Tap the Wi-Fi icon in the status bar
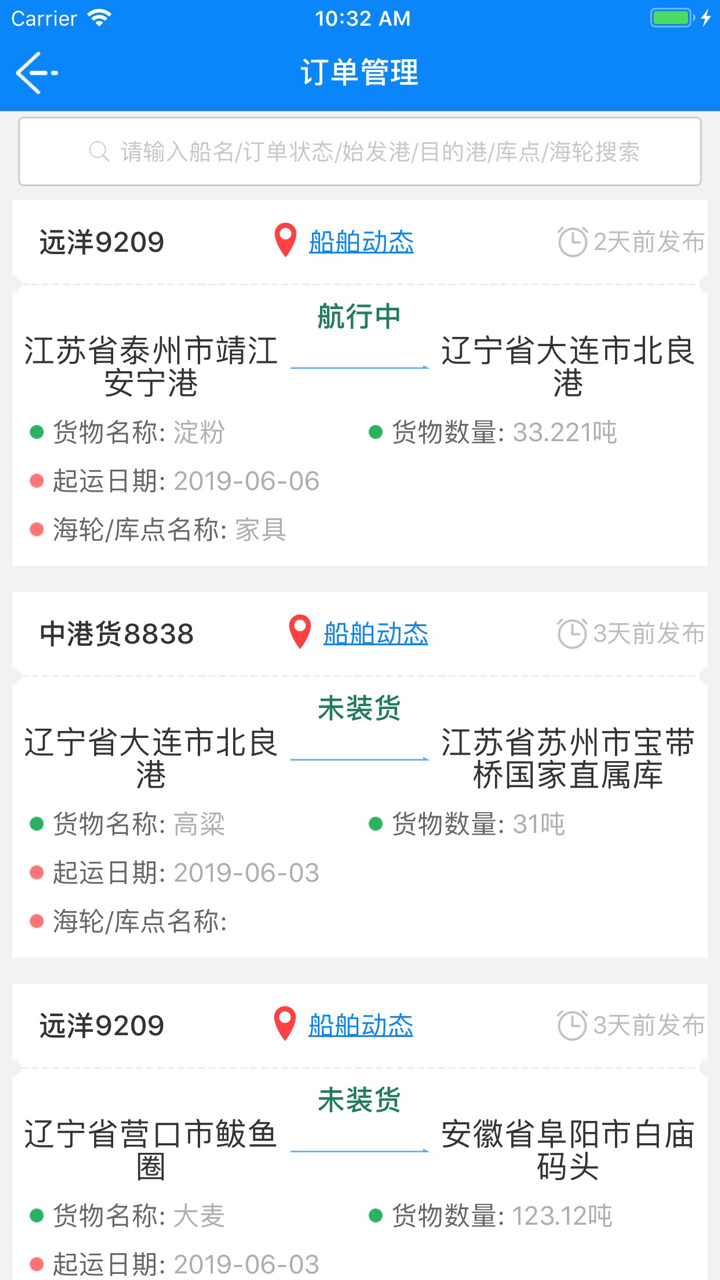The height and width of the screenshot is (1280, 720). [x=97, y=16]
